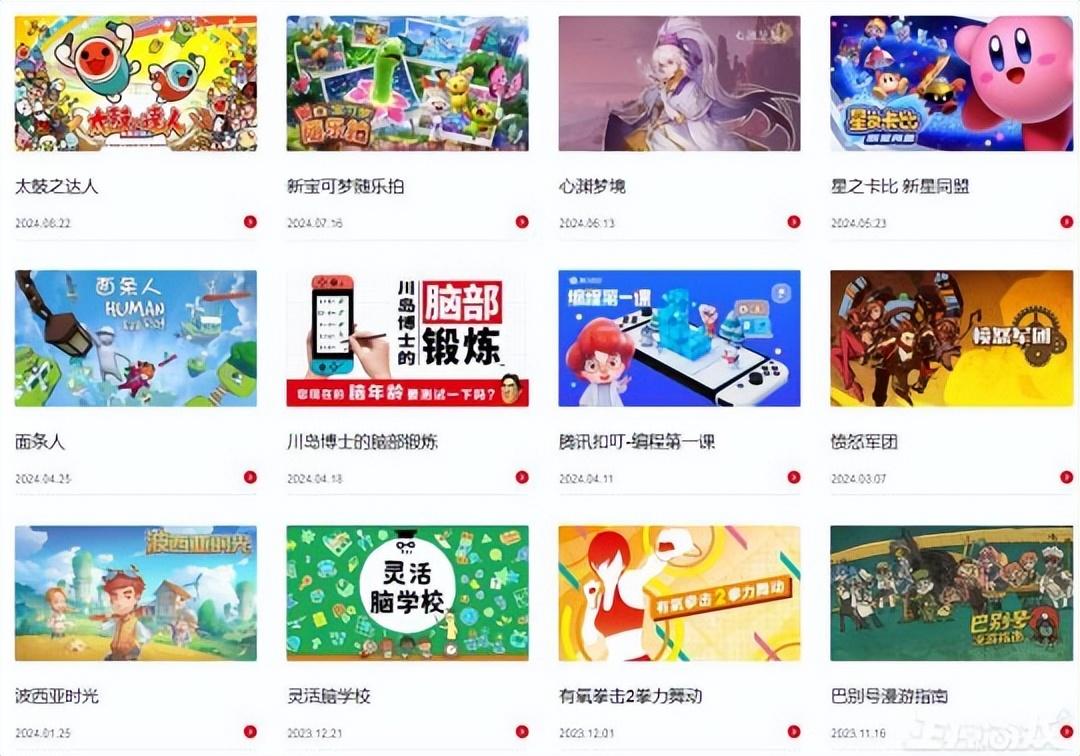Tap the red arrow next to 波西亚时光

250,732
